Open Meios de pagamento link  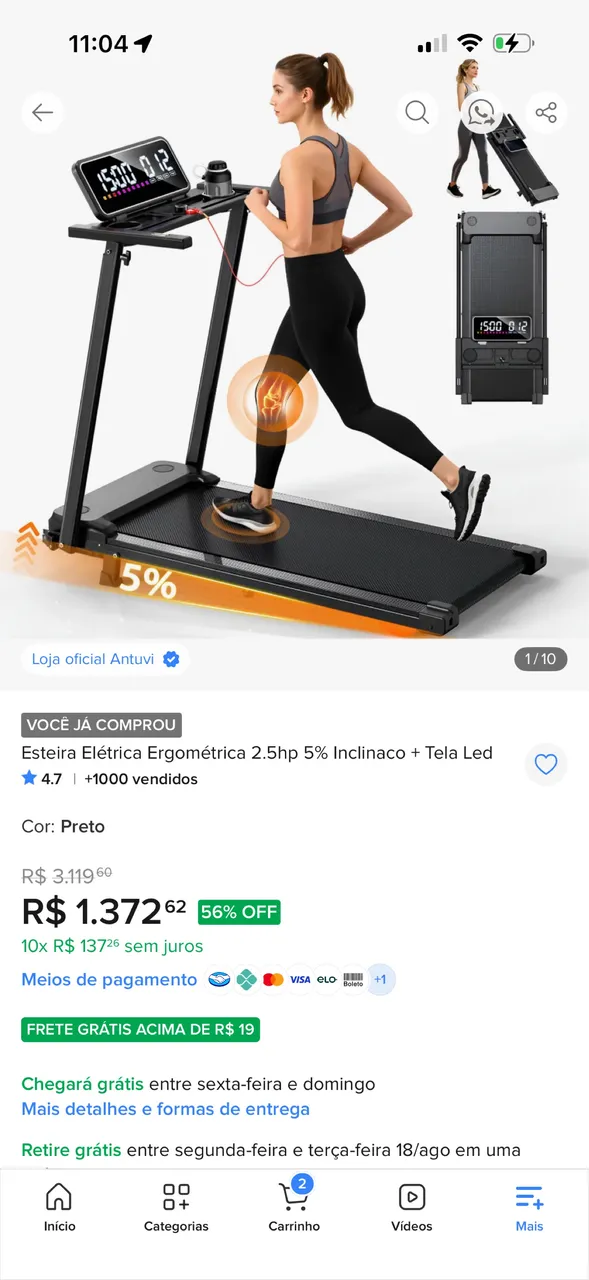(109, 980)
